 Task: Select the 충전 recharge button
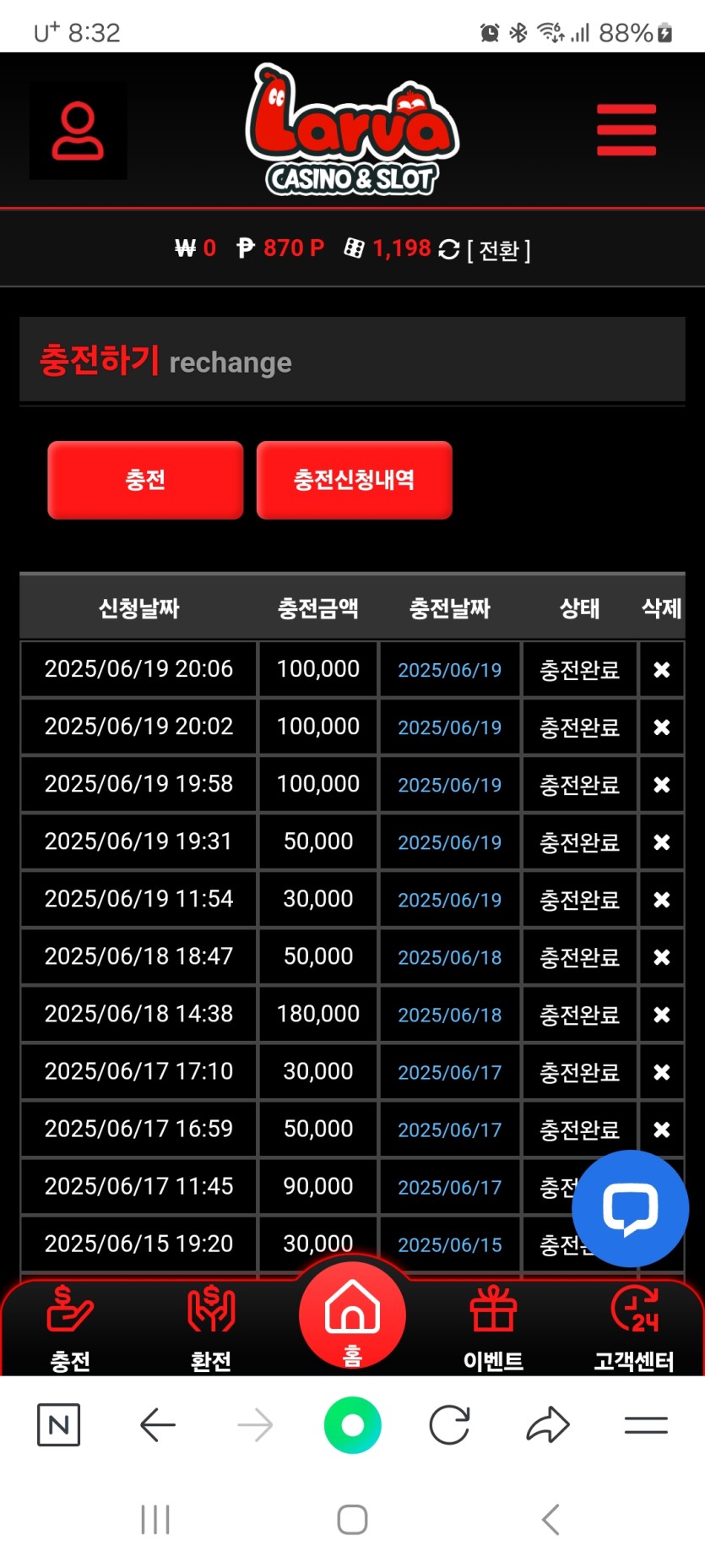click(145, 480)
